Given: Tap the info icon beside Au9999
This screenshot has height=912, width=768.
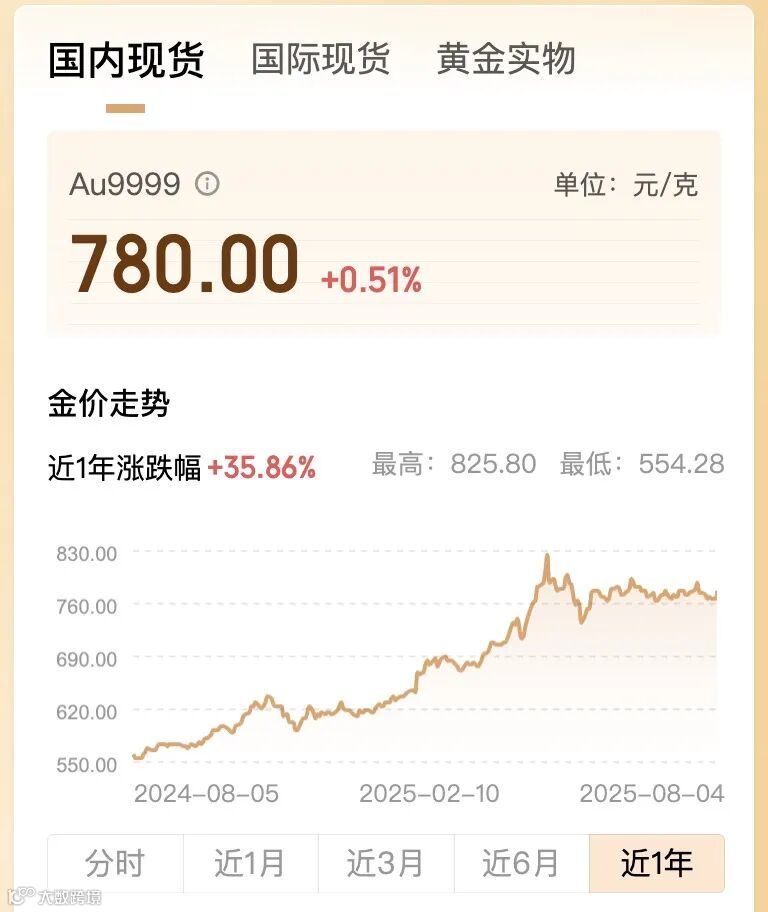Looking at the screenshot, I should 207,184.
